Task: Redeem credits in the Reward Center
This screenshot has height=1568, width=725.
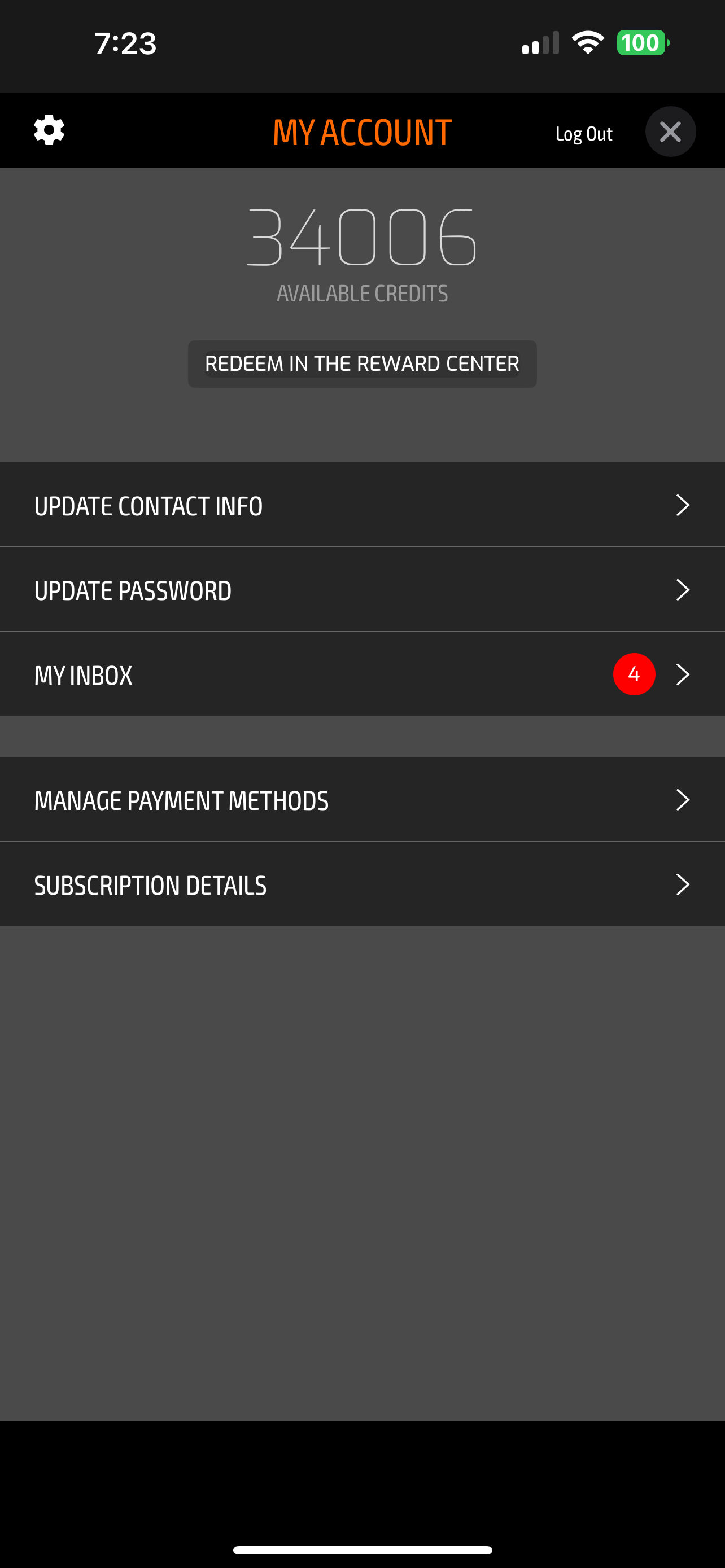Action: tap(362, 364)
